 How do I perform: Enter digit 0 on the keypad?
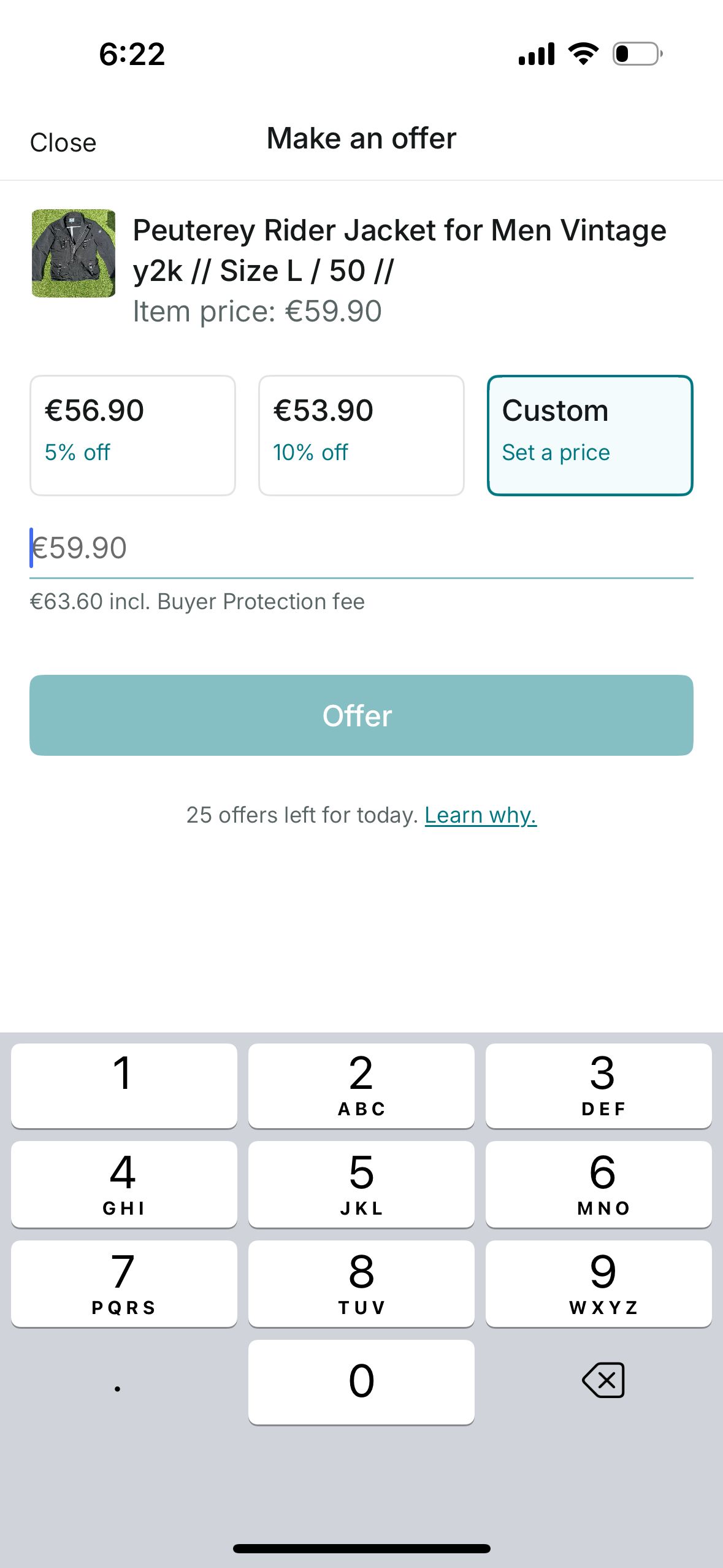click(x=361, y=1382)
